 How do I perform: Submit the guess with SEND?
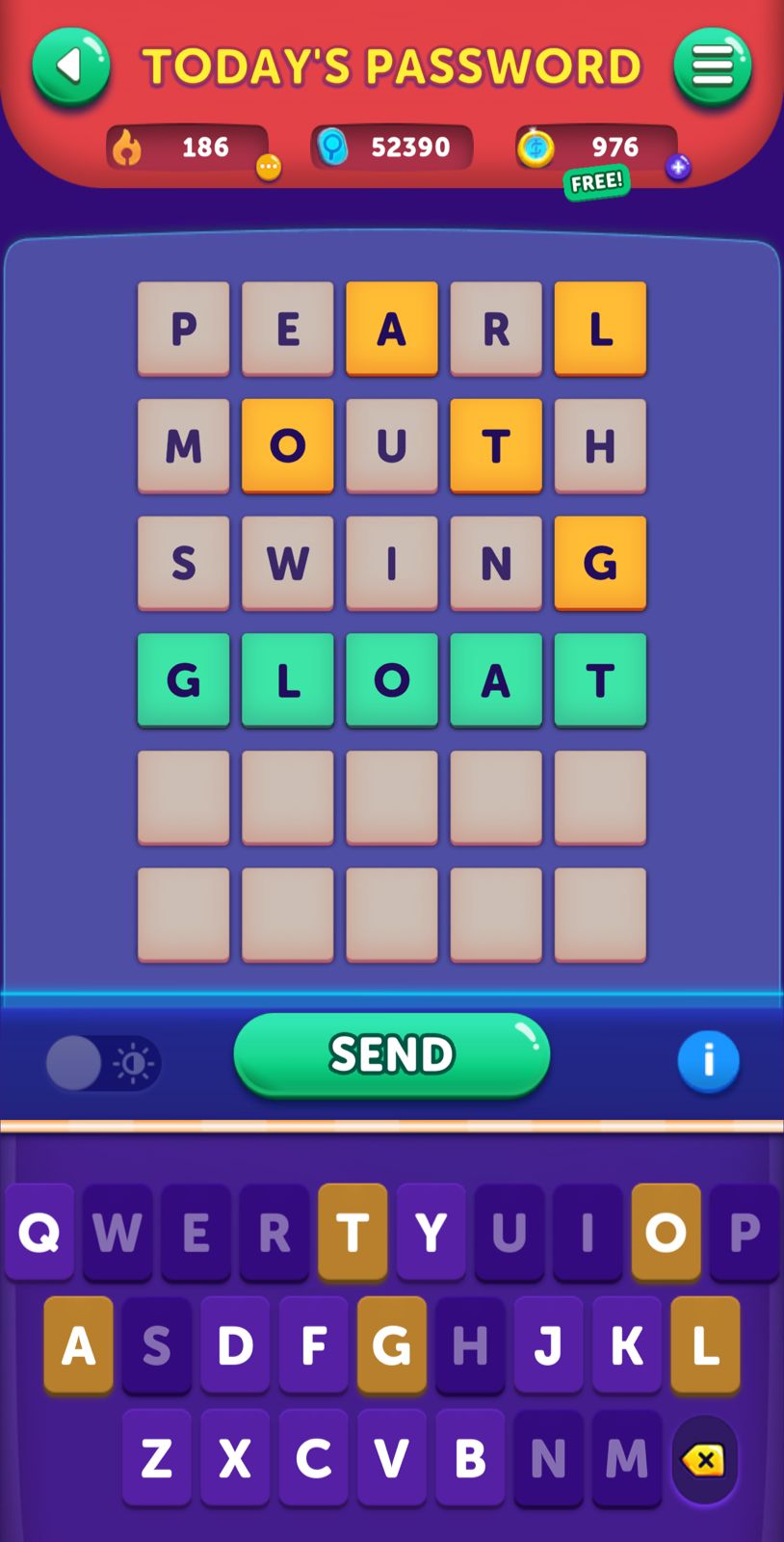coord(391,1054)
